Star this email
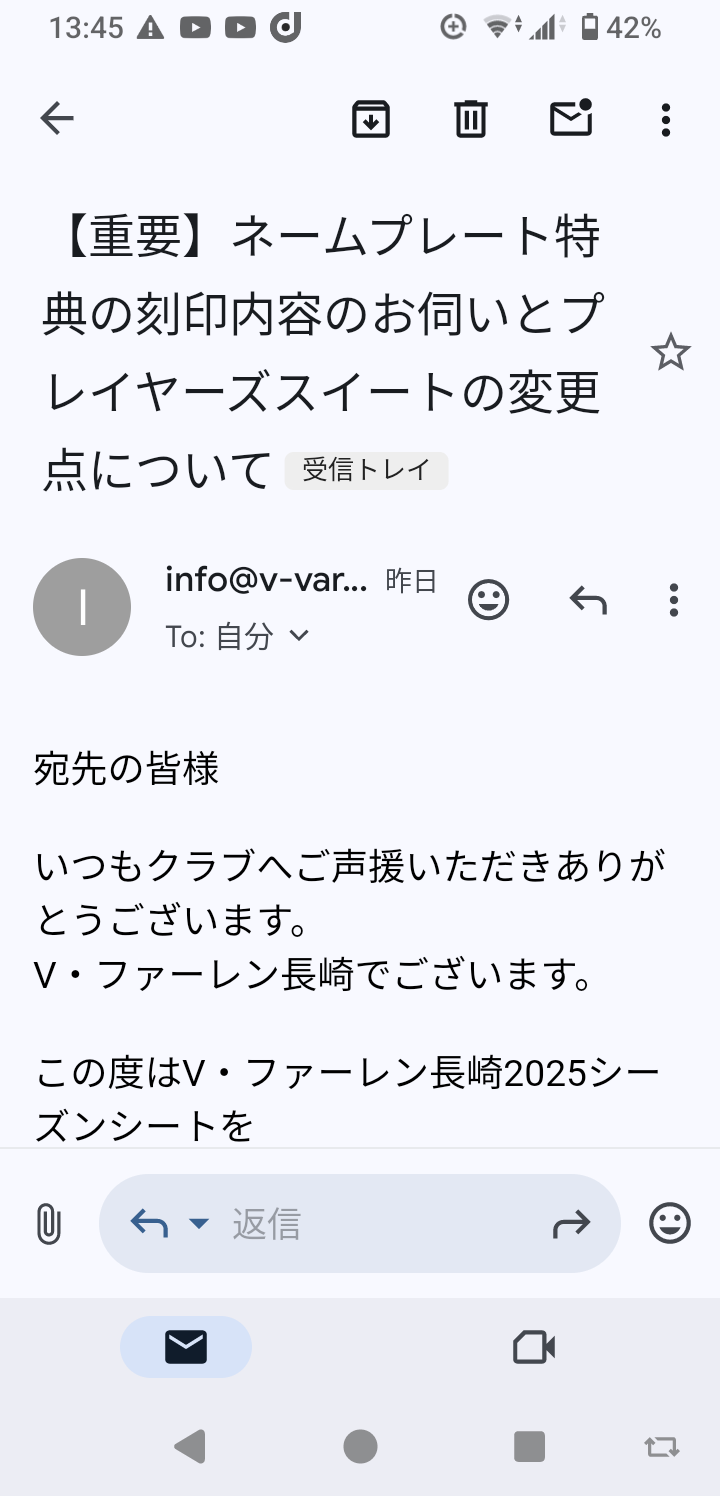The width and height of the screenshot is (720, 1496). pos(670,353)
